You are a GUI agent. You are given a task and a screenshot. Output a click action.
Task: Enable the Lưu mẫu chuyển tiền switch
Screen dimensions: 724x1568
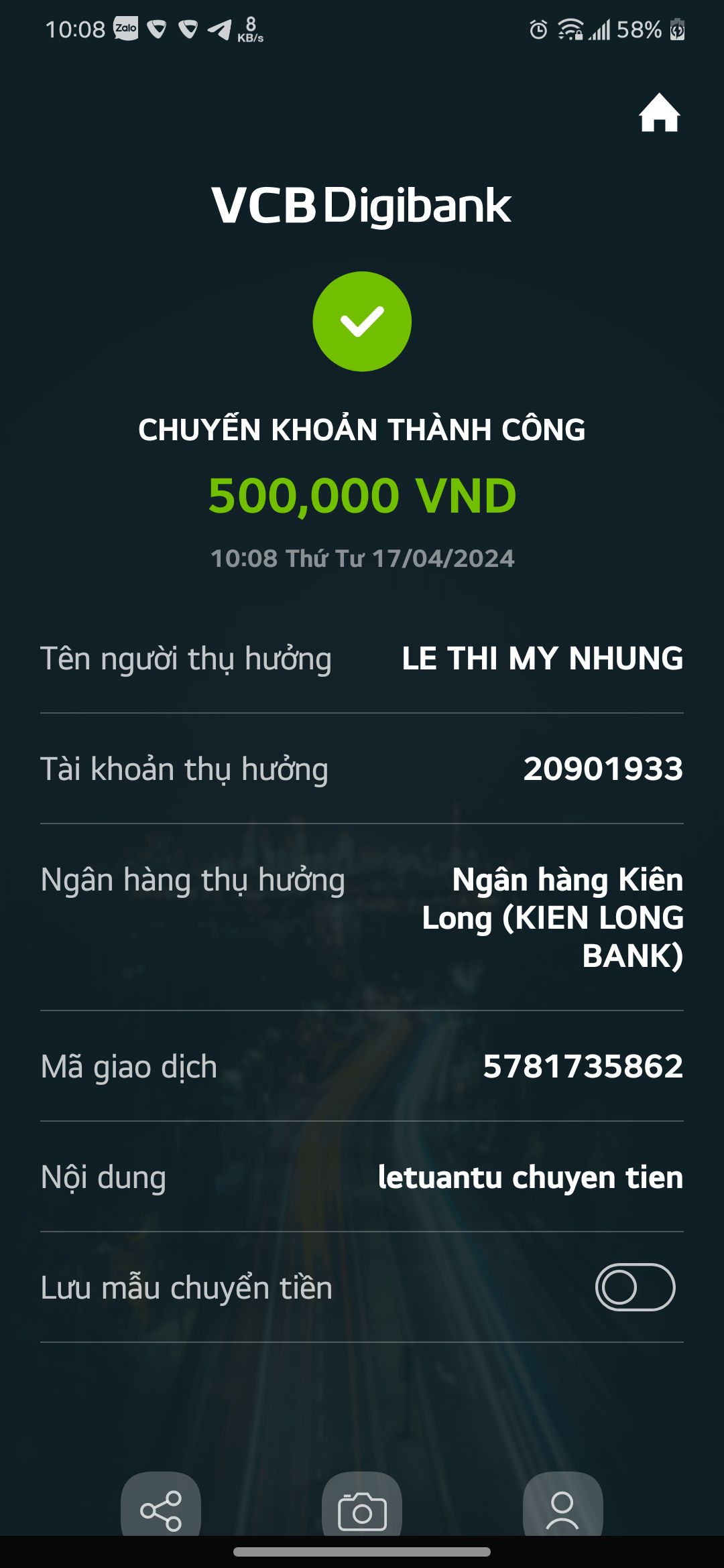(635, 1287)
